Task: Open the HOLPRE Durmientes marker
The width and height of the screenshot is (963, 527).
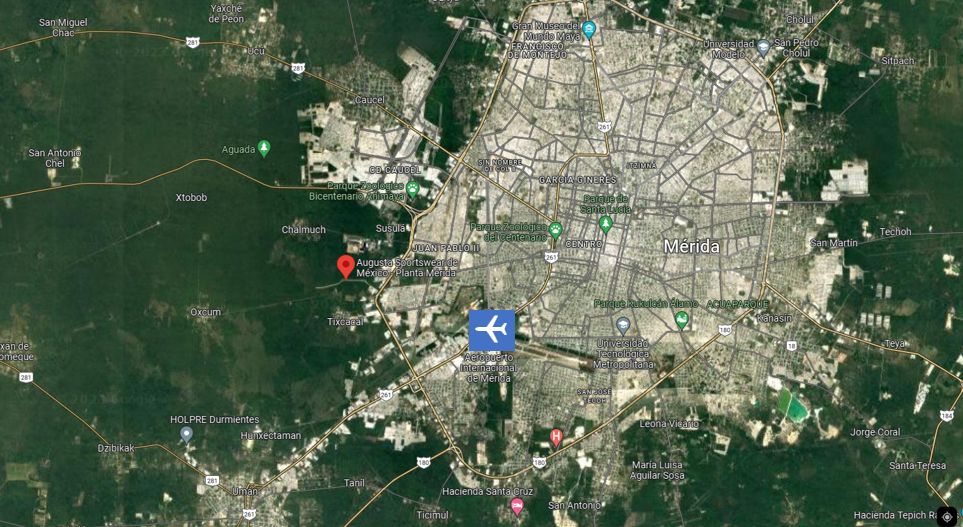Action: pyautogui.click(x=186, y=434)
